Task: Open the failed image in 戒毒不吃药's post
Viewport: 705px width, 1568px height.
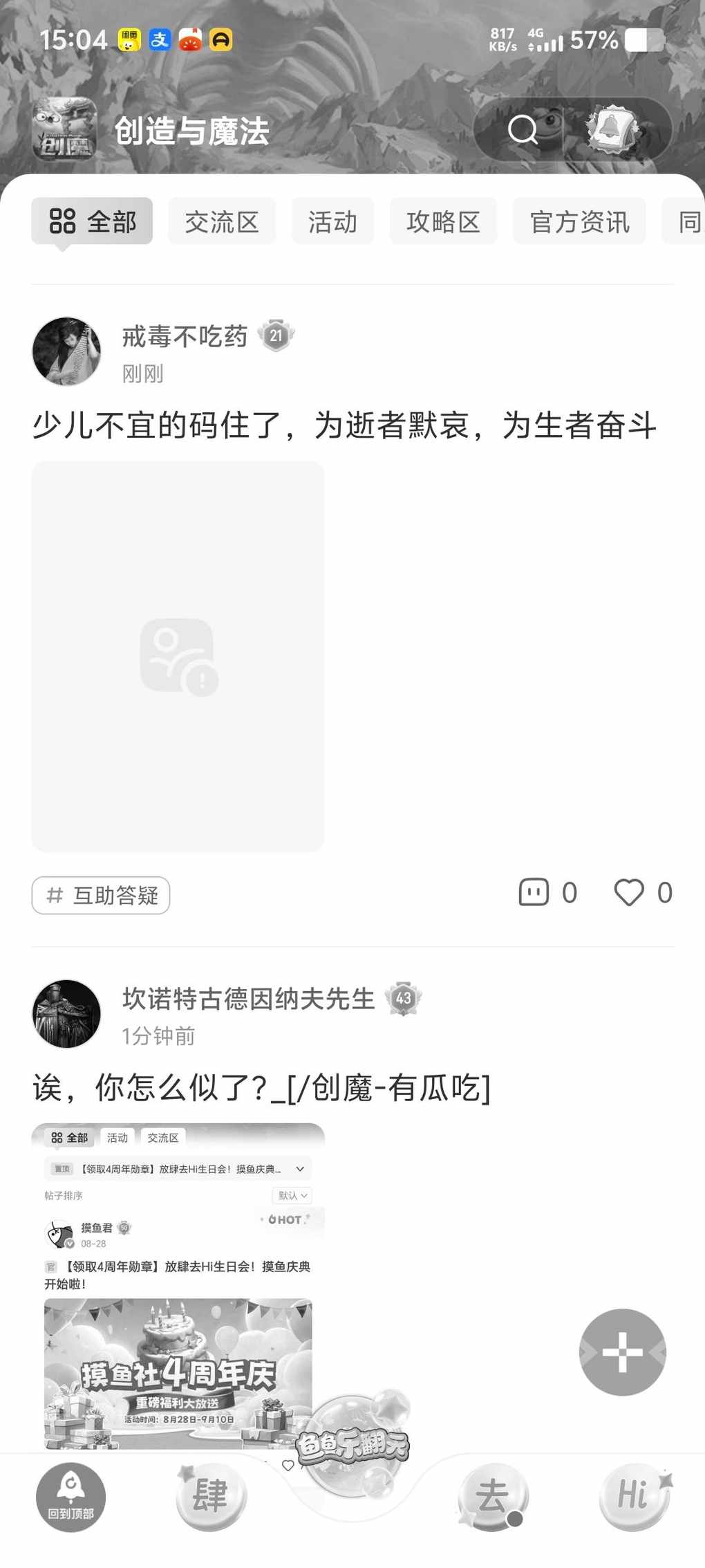Action: coord(178,656)
